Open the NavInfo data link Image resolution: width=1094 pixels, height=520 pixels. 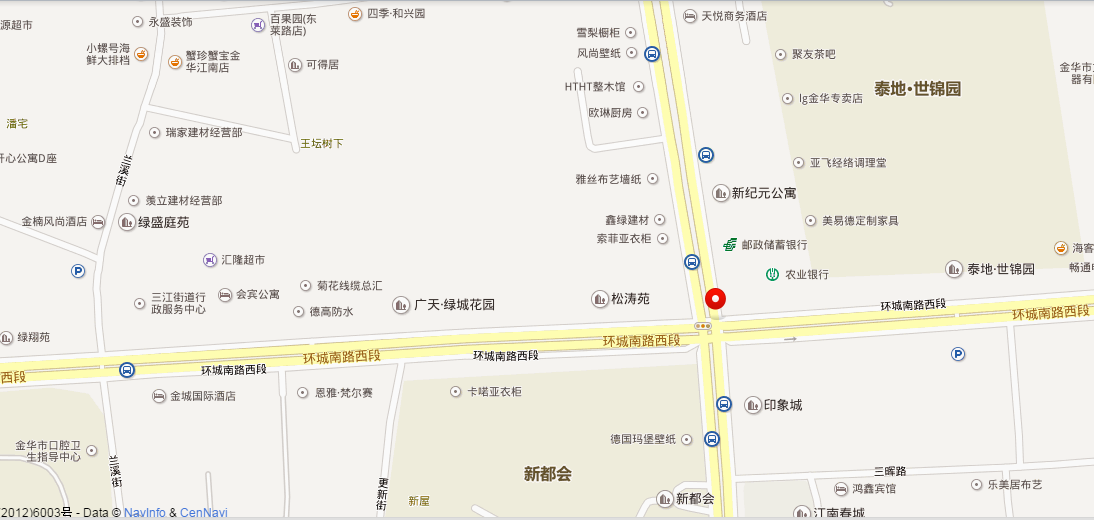145,513
